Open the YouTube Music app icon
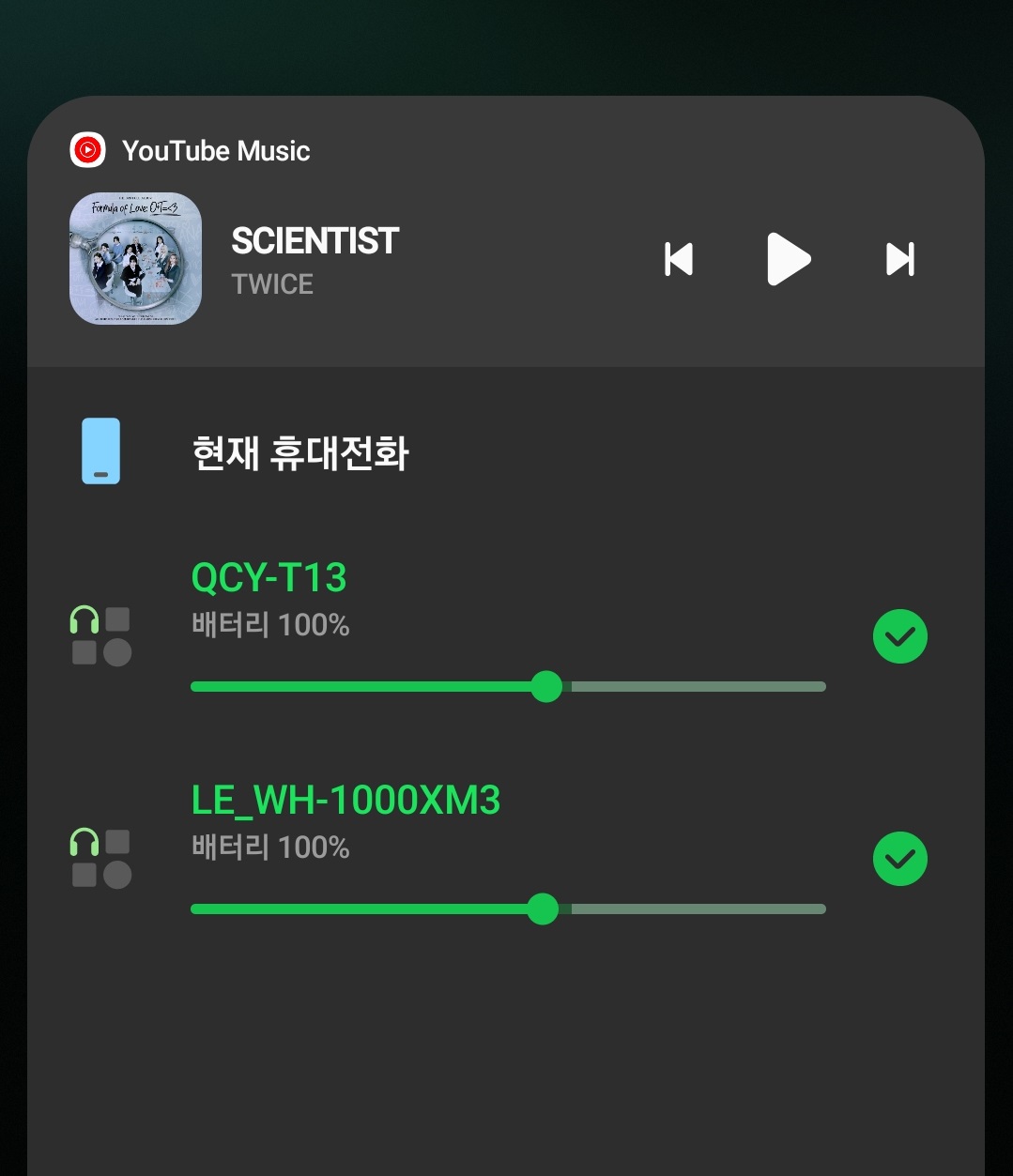Screen dimensions: 1013x1176 (88, 149)
